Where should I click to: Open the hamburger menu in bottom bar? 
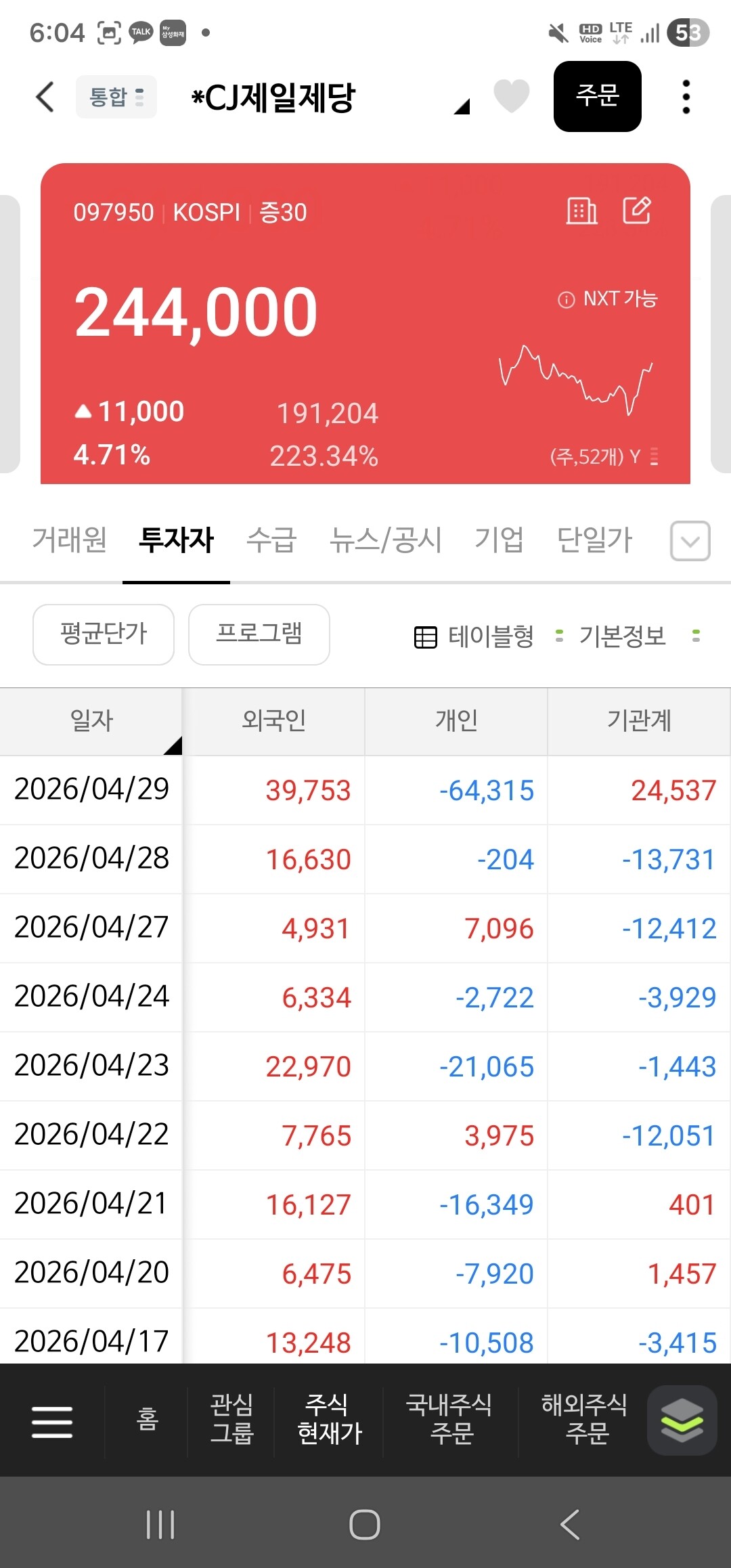(x=52, y=1421)
